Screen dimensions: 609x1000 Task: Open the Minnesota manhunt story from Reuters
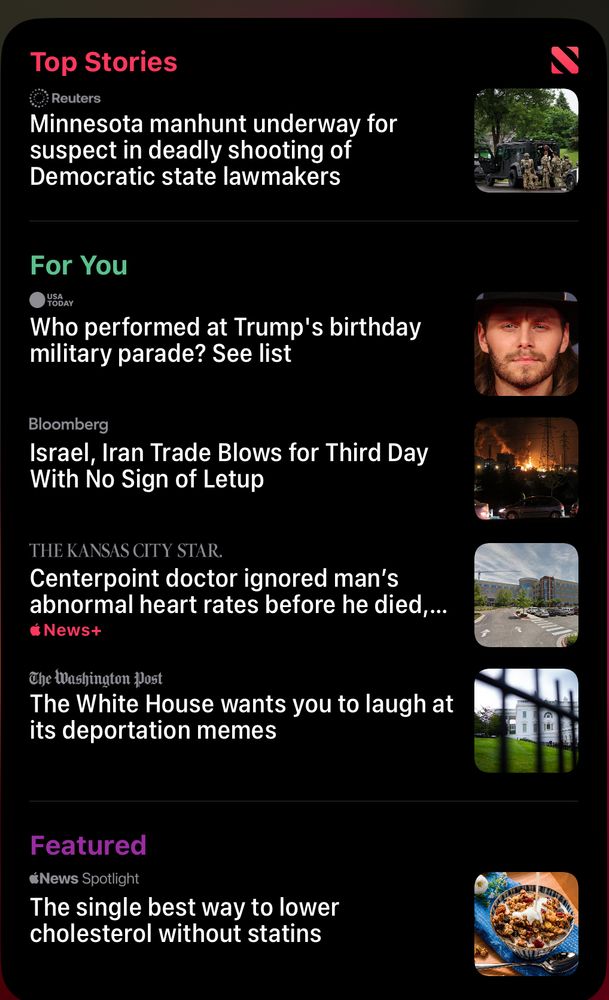pyautogui.click(x=214, y=151)
